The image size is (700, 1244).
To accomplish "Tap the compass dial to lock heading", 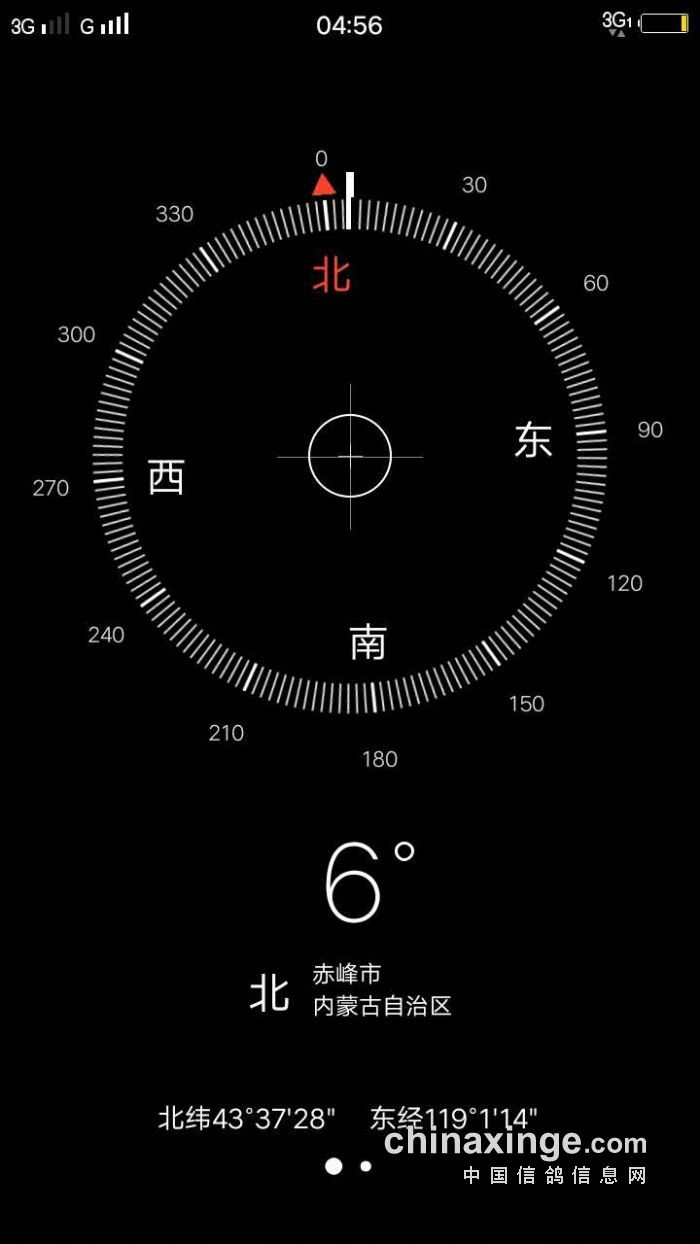I will pos(350,456).
